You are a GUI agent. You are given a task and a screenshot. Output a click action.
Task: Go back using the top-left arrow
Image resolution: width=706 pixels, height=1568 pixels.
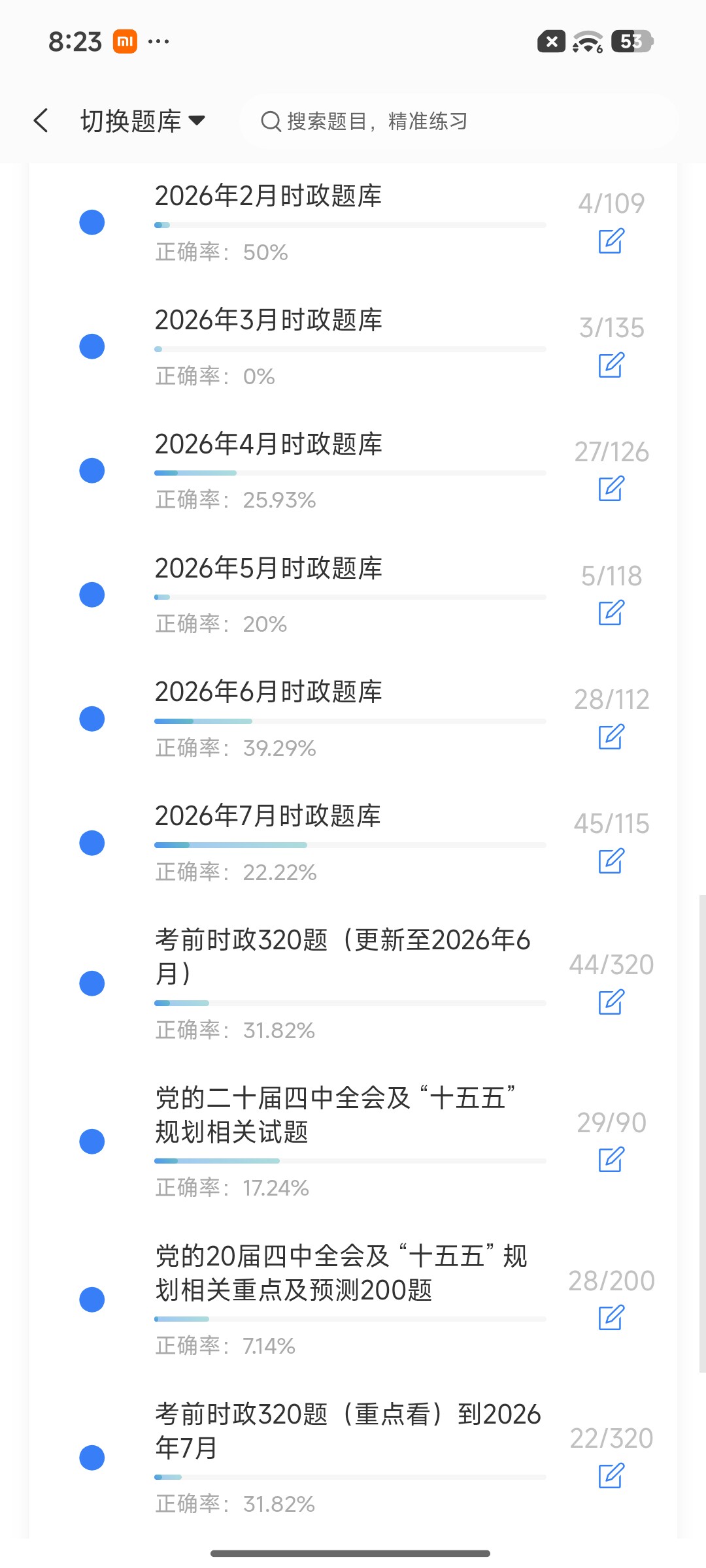(x=41, y=121)
